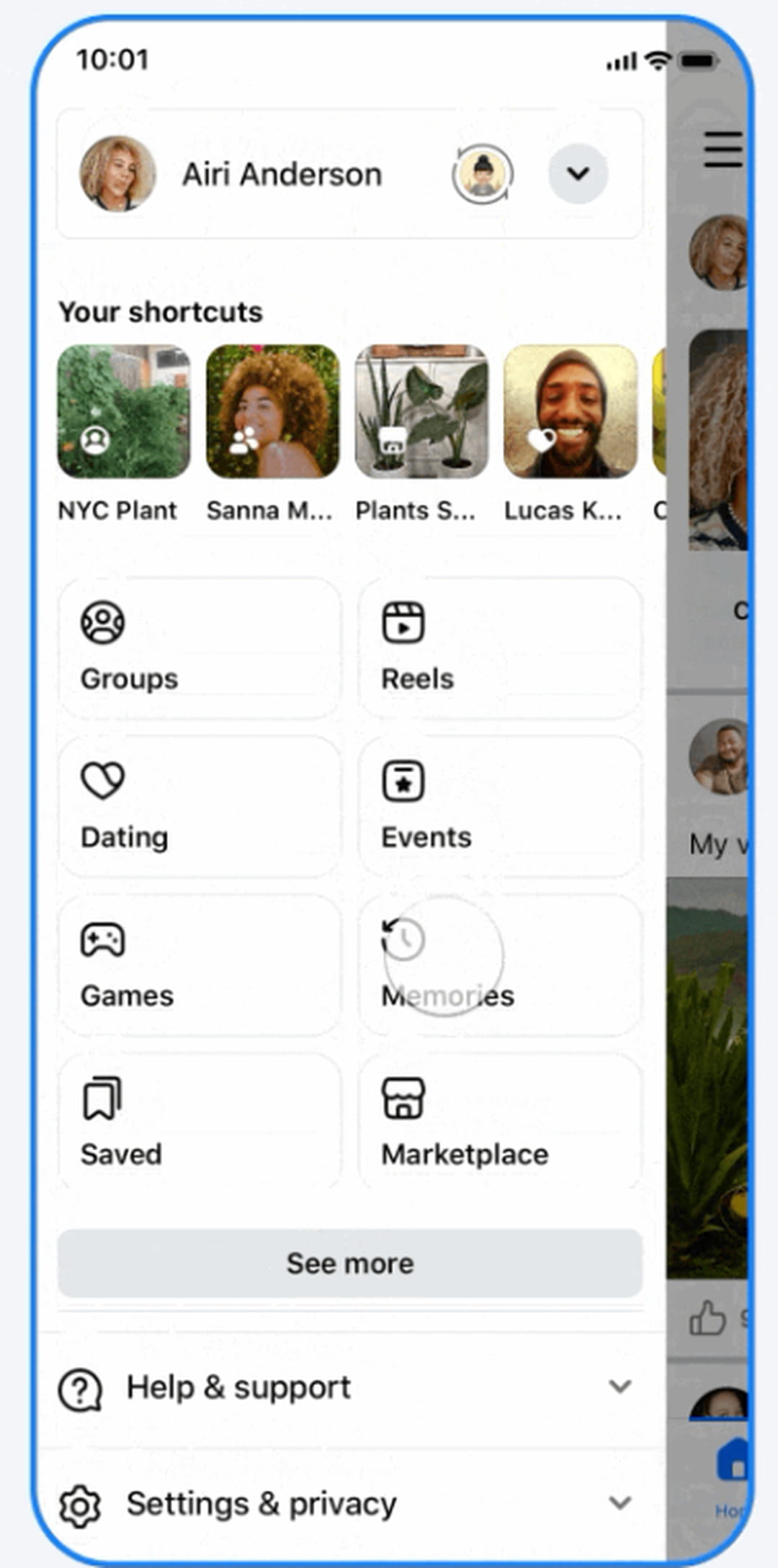Viewport: 778px width, 1568px height.
Task: Open Reels
Action: [499, 648]
